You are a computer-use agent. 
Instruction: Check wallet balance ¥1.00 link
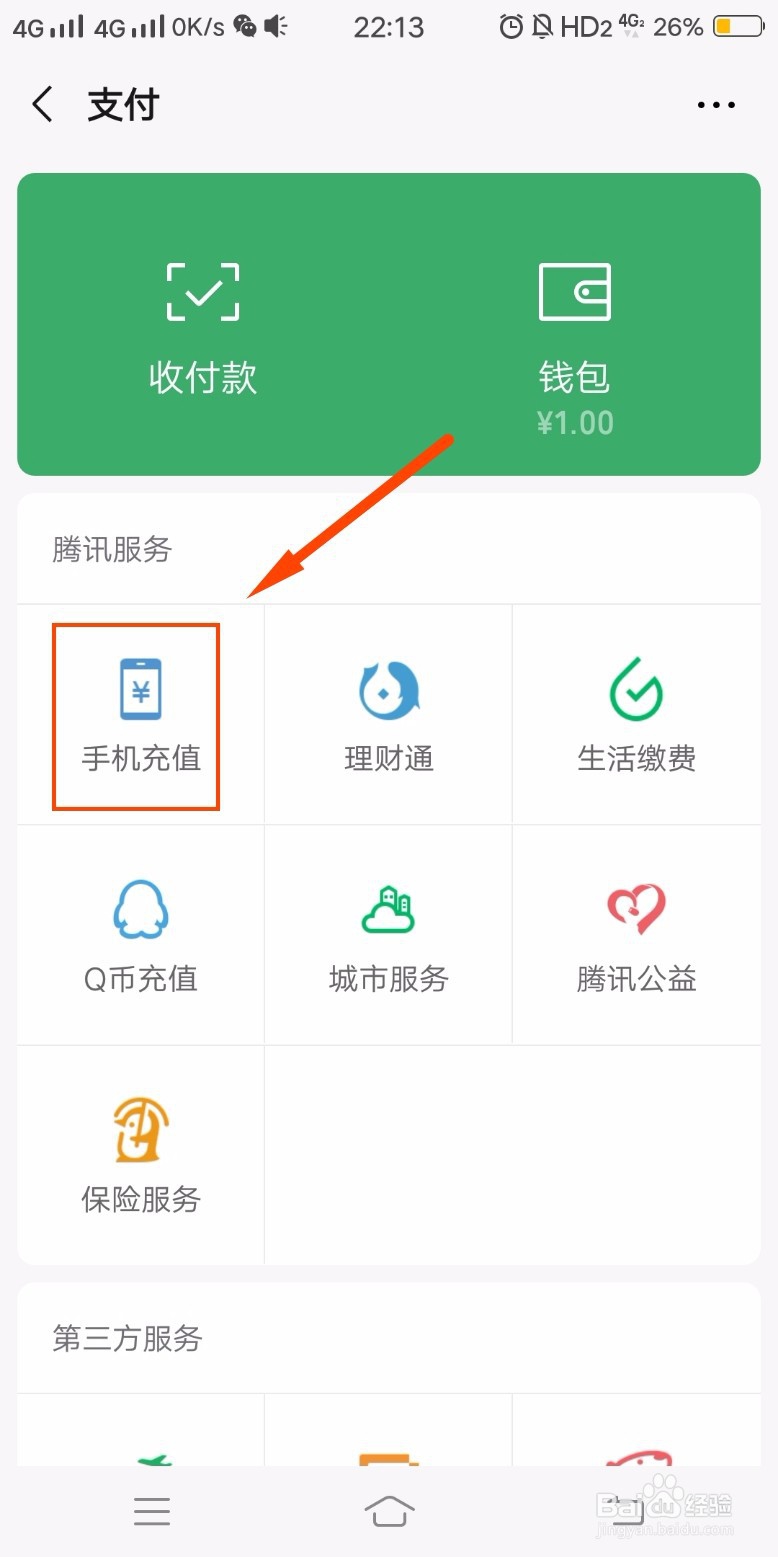coord(575,422)
